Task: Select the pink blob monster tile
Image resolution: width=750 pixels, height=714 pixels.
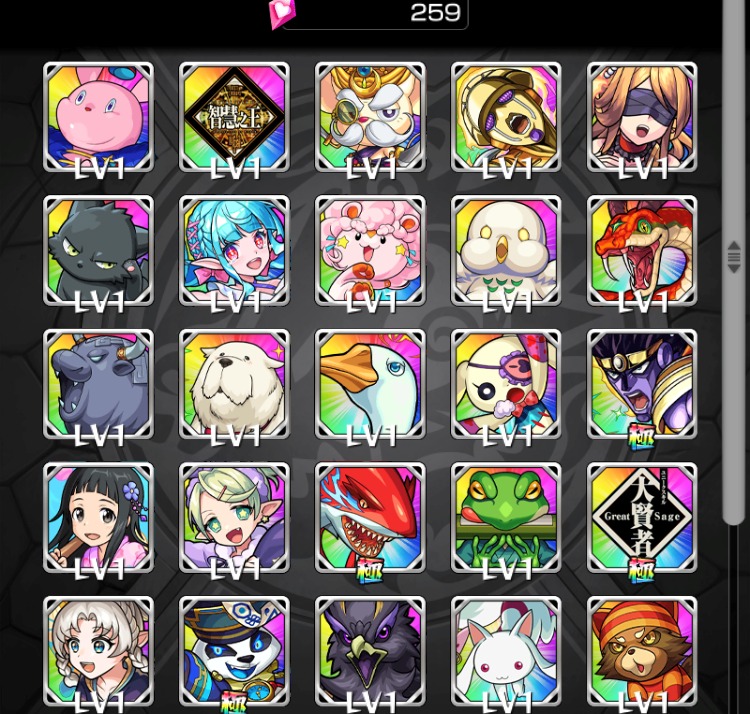Action: pos(98,117)
